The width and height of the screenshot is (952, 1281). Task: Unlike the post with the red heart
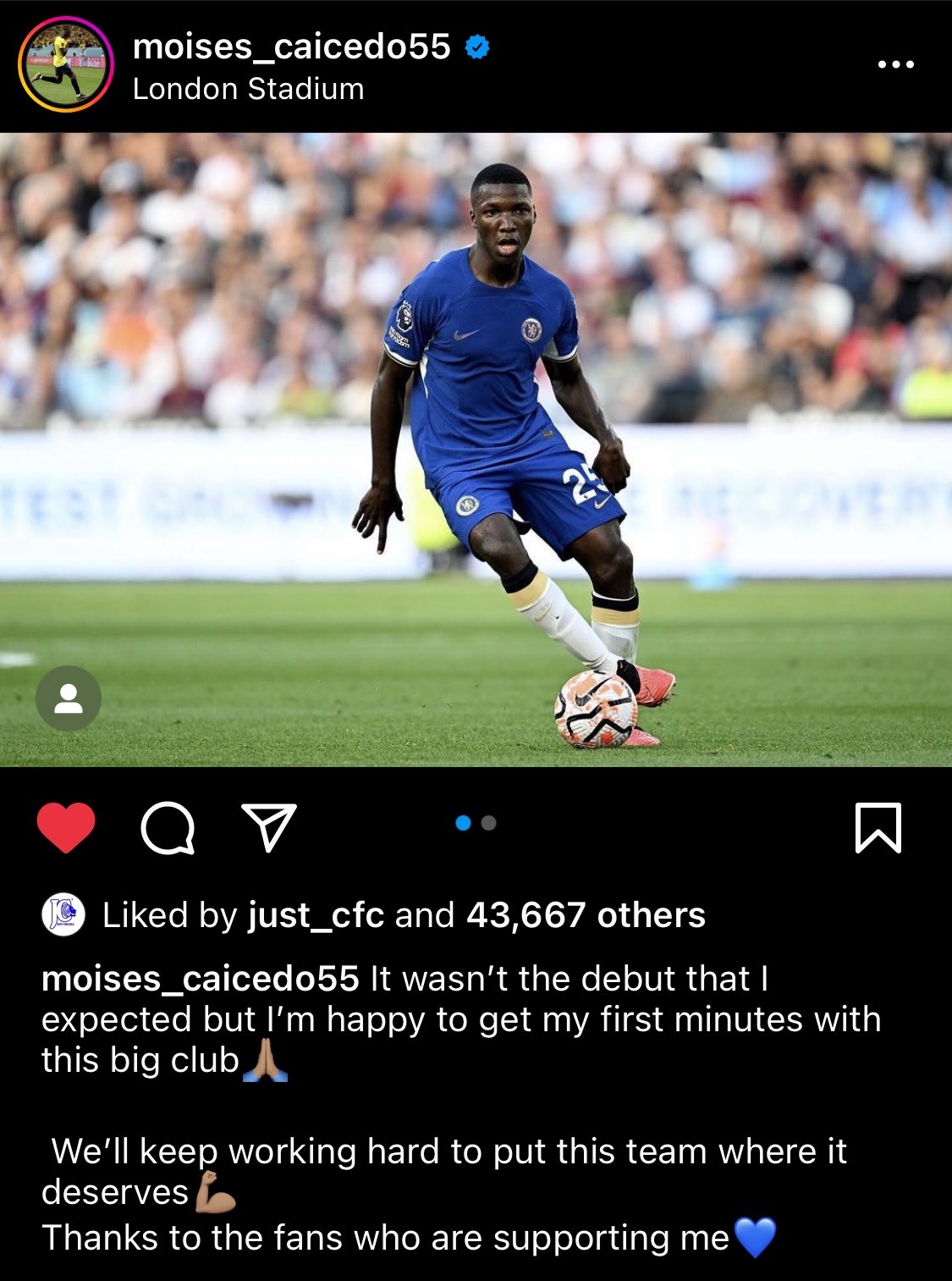pos(66,827)
